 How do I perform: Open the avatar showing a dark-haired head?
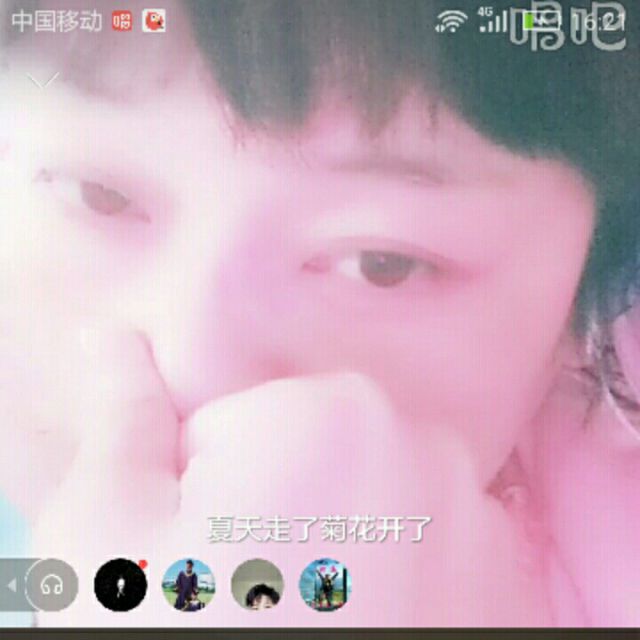click(258, 585)
